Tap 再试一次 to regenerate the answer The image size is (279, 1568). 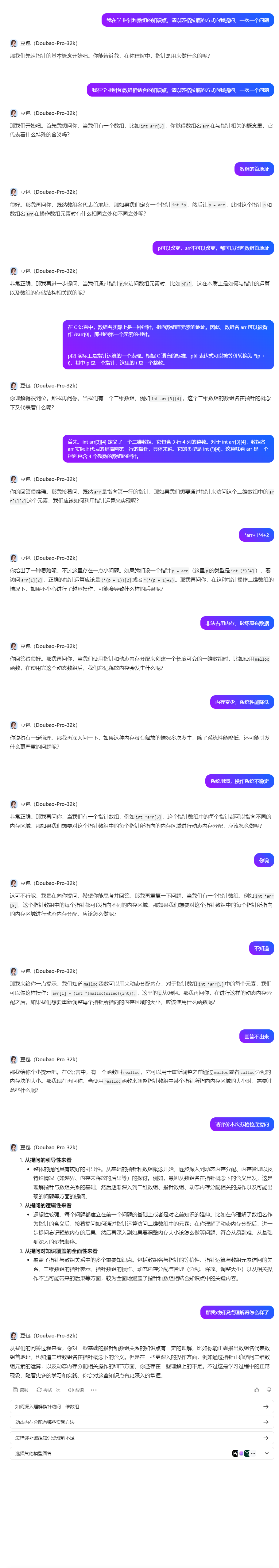click(x=48, y=1390)
